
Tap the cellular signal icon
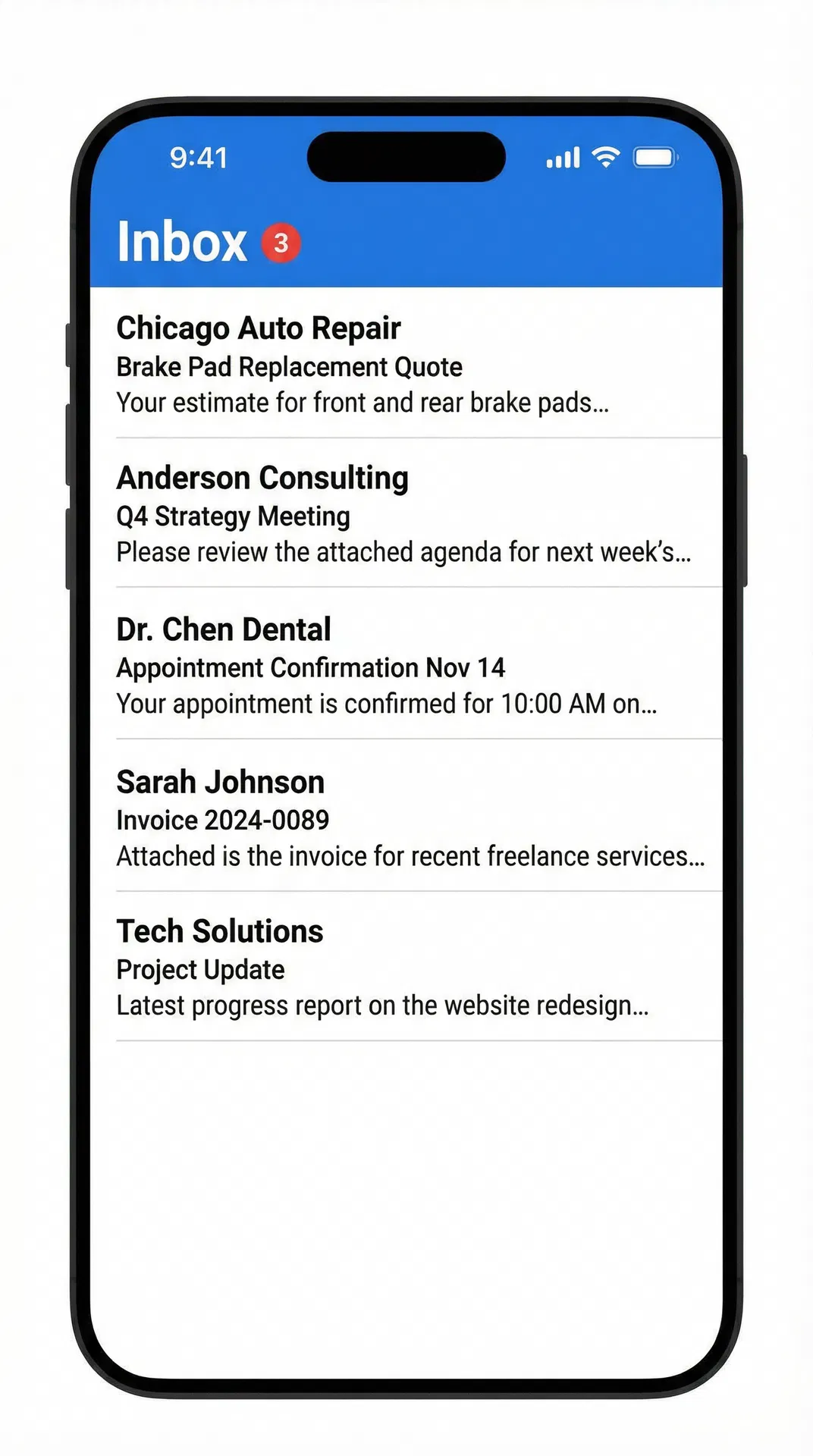(x=562, y=157)
